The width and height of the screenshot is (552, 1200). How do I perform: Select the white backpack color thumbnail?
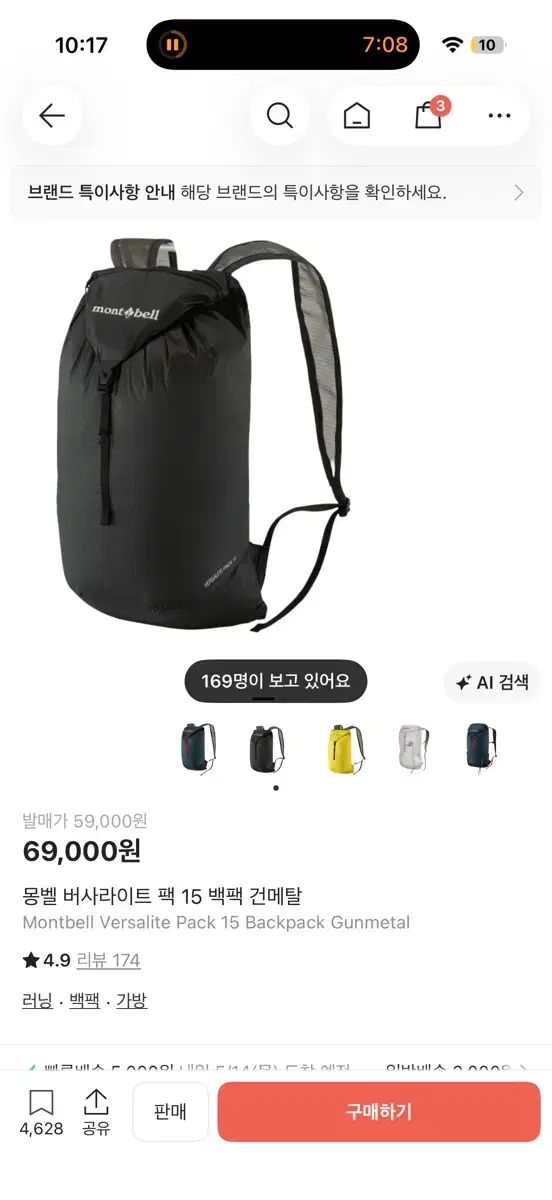tap(413, 746)
